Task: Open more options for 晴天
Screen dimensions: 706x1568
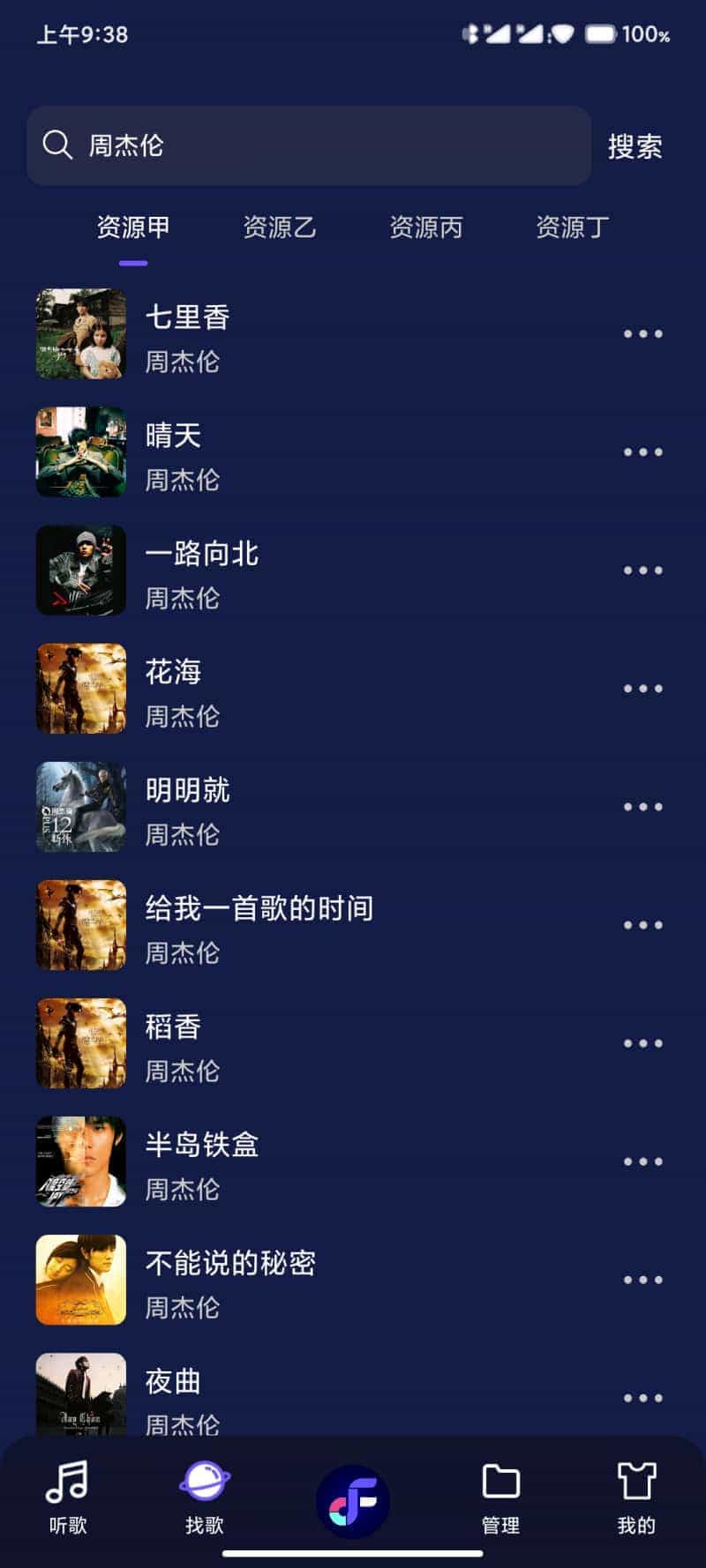Action: [x=642, y=452]
